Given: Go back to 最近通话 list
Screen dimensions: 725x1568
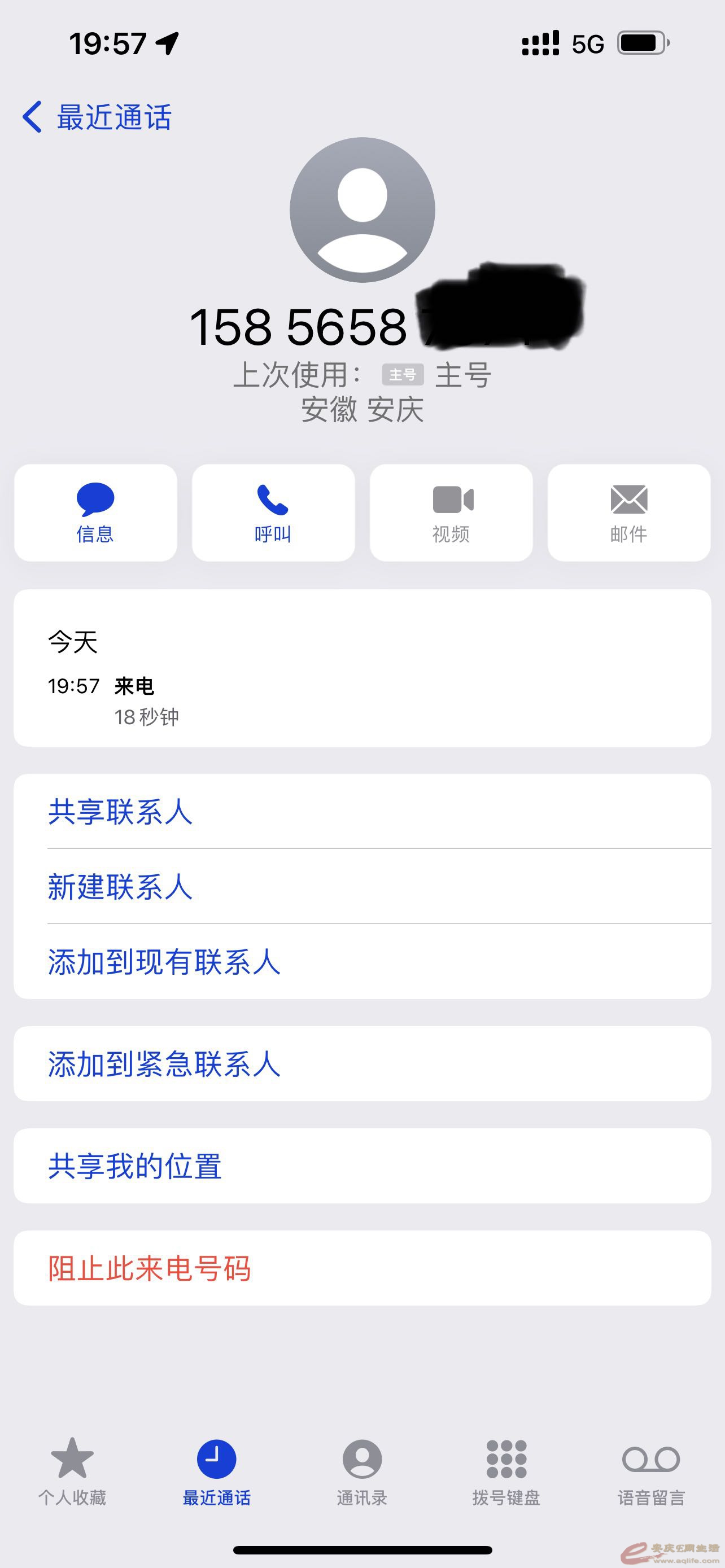Looking at the screenshot, I should pos(97,117).
